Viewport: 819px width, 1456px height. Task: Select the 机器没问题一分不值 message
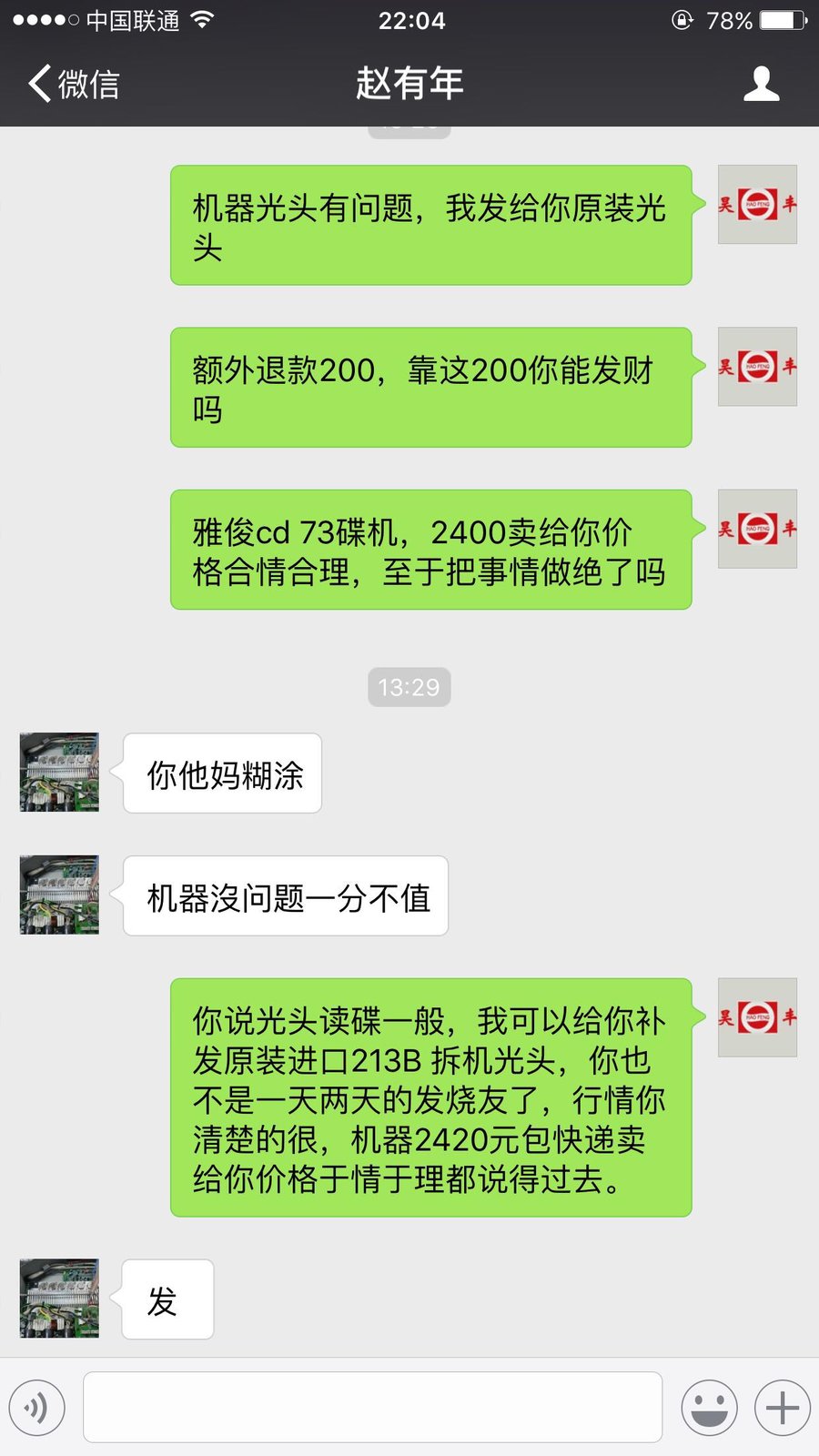click(285, 895)
